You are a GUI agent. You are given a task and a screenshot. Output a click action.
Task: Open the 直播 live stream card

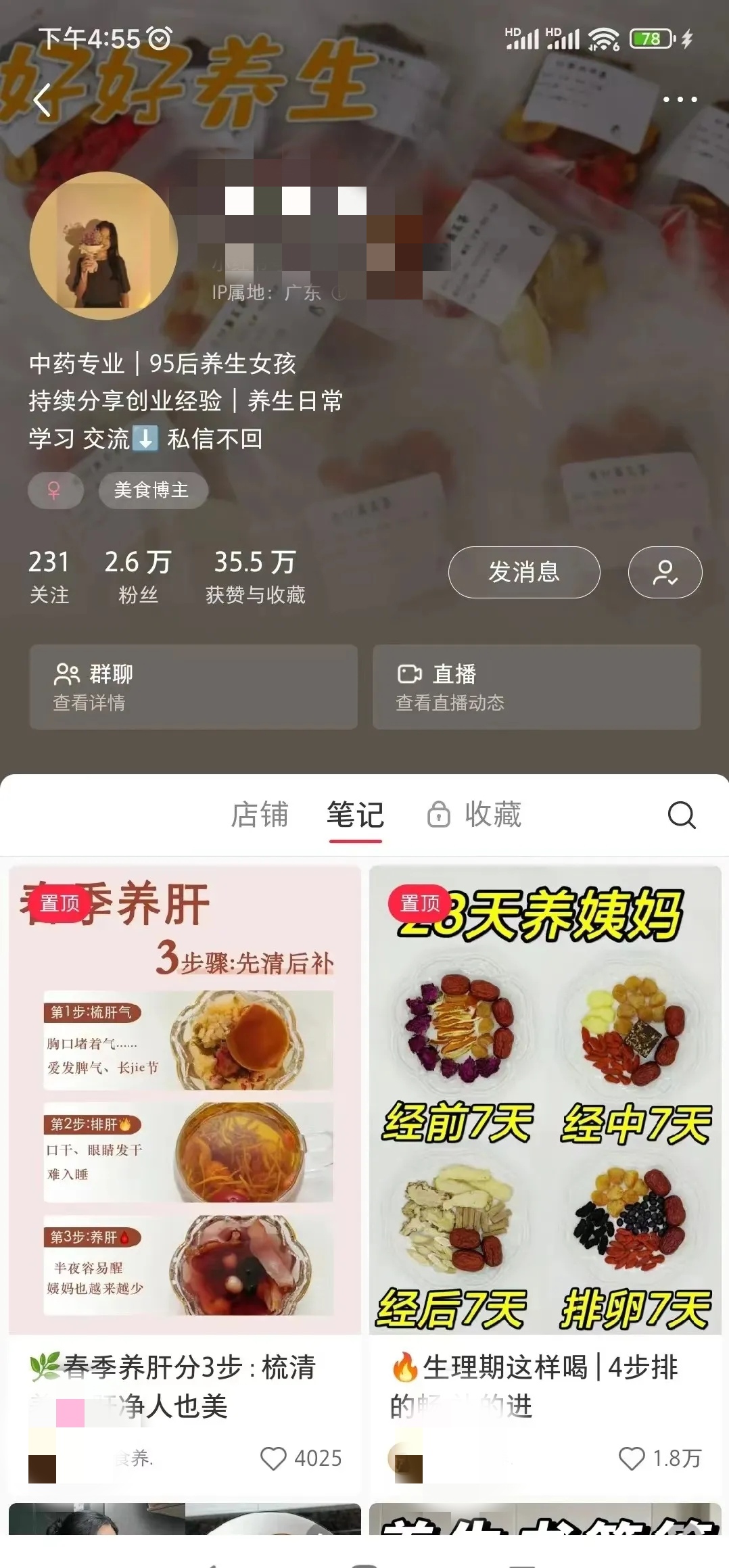(x=536, y=686)
